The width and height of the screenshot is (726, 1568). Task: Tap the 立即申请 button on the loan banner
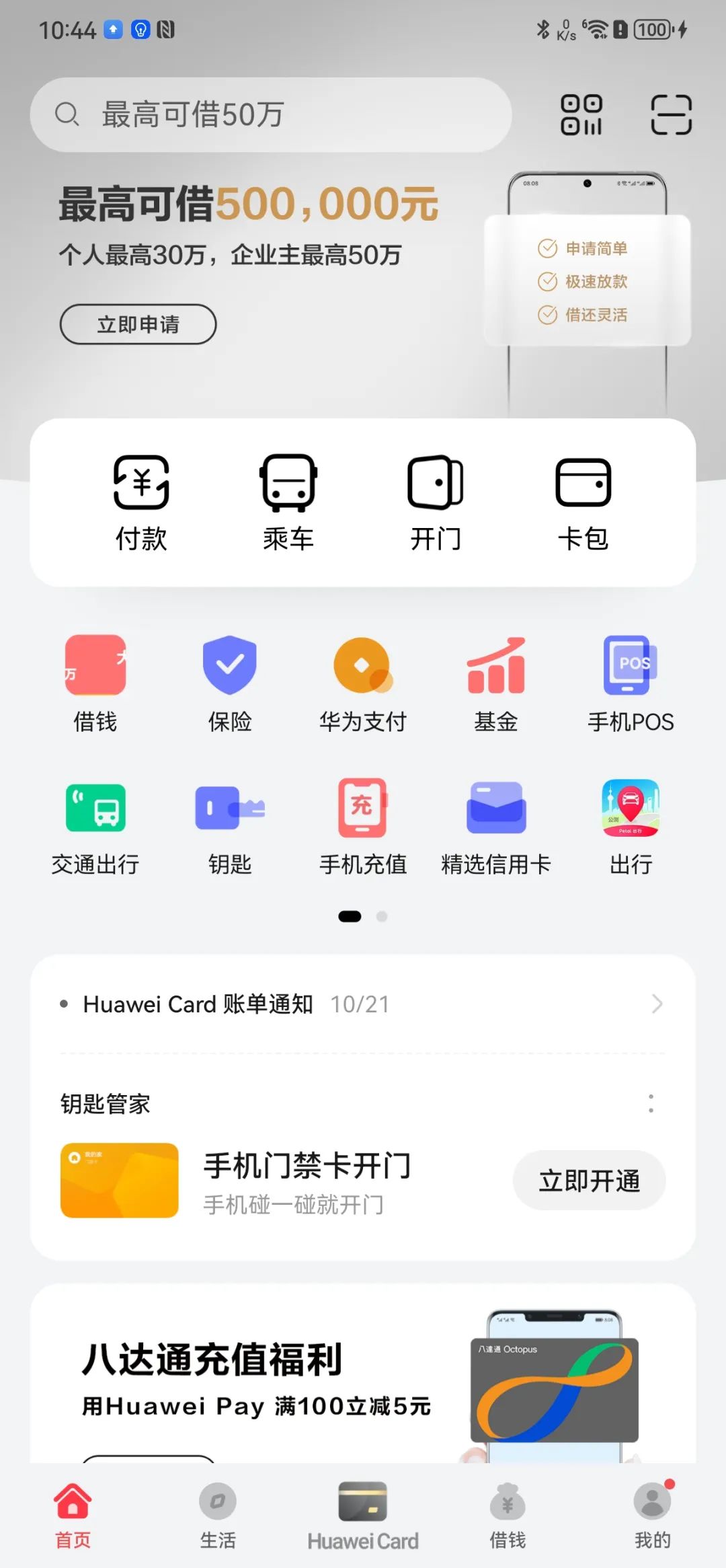(138, 324)
